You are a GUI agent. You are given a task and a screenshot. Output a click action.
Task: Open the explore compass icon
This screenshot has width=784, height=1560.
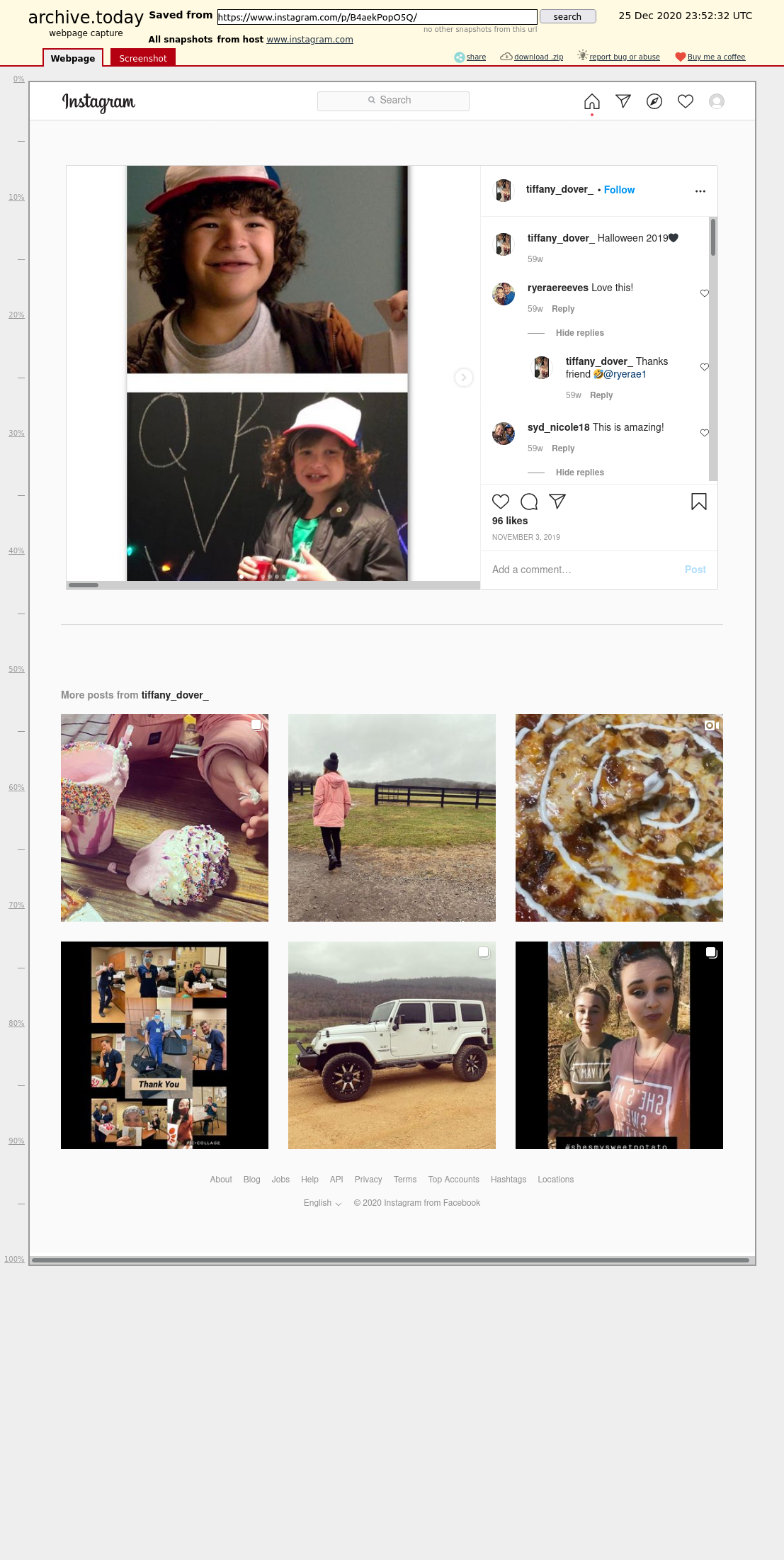[654, 101]
